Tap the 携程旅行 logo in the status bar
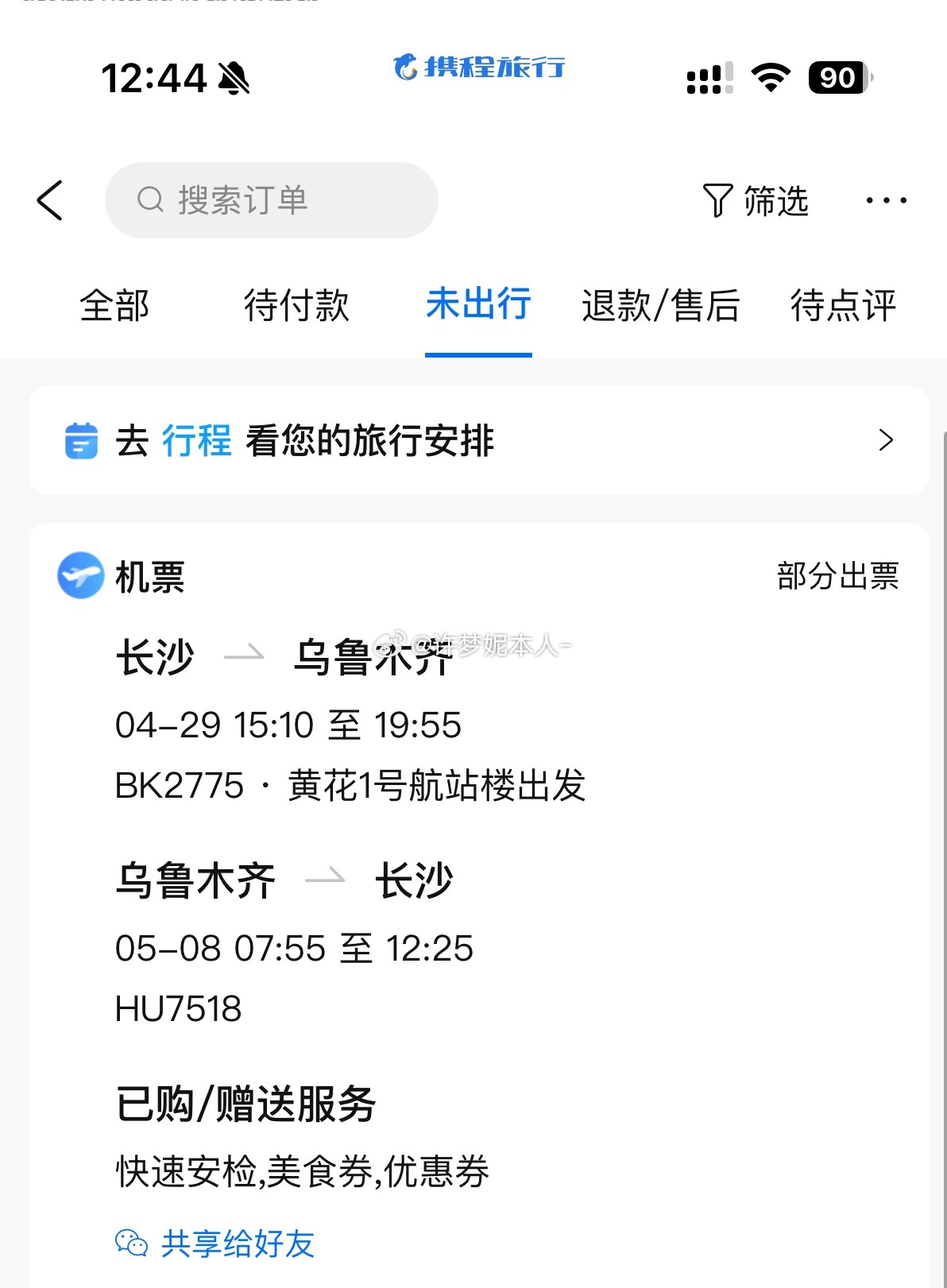Image resolution: width=947 pixels, height=1288 pixels. 477,68
